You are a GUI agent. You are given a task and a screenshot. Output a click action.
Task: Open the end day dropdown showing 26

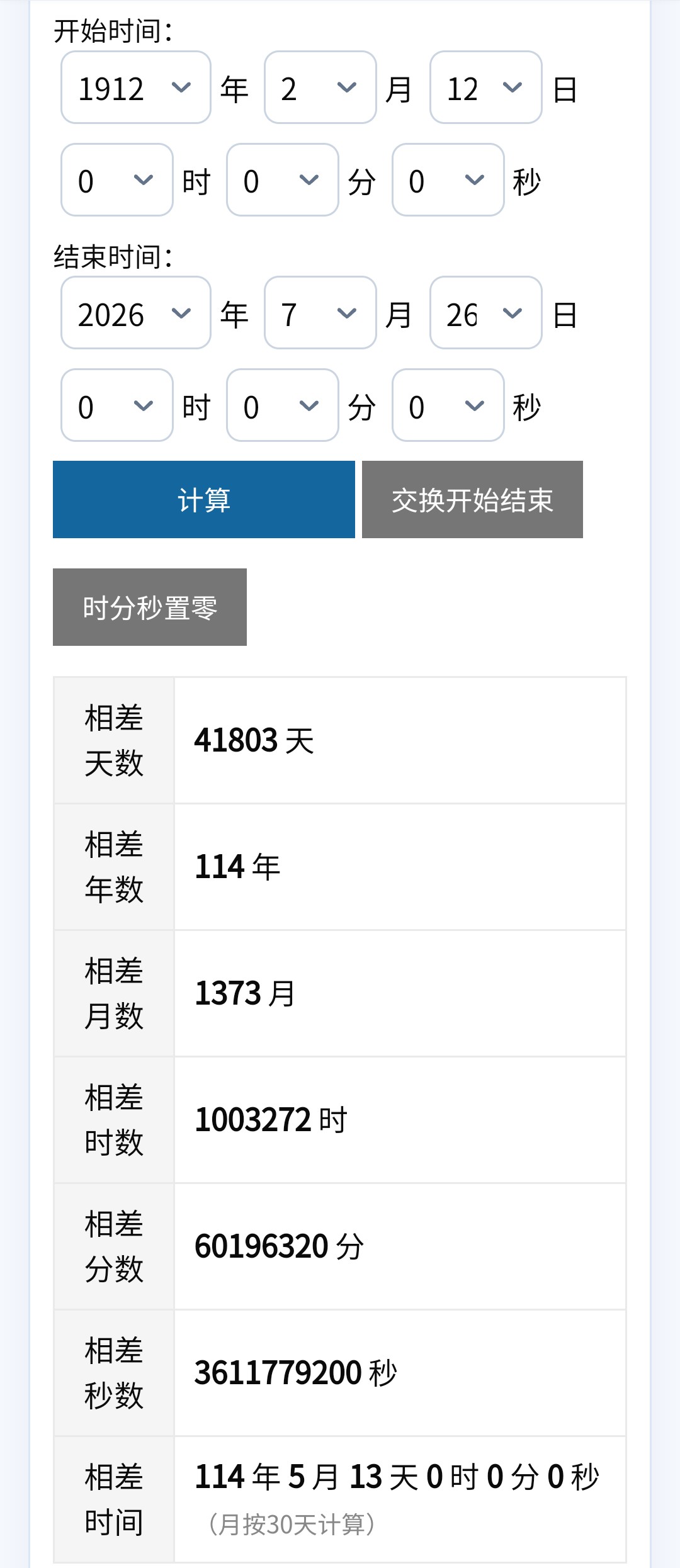(x=485, y=313)
